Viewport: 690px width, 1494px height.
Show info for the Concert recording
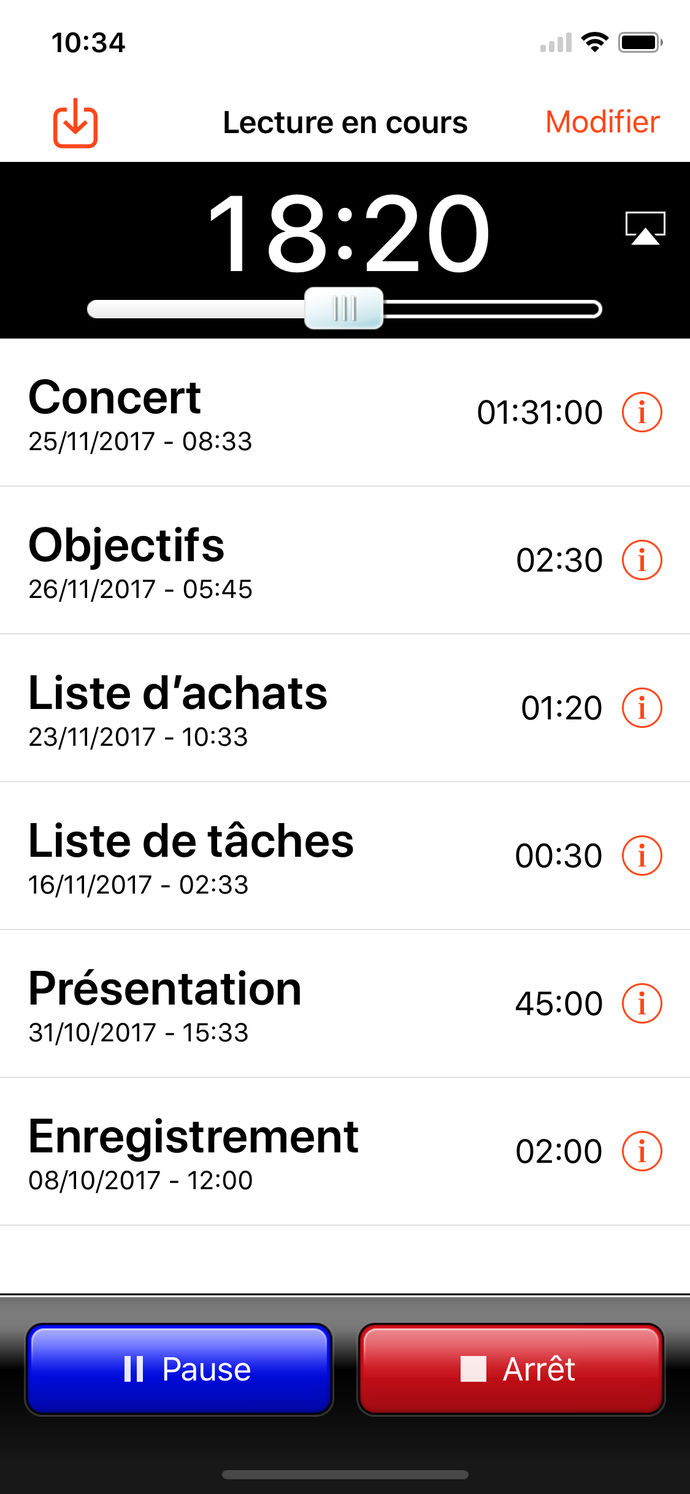(642, 412)
